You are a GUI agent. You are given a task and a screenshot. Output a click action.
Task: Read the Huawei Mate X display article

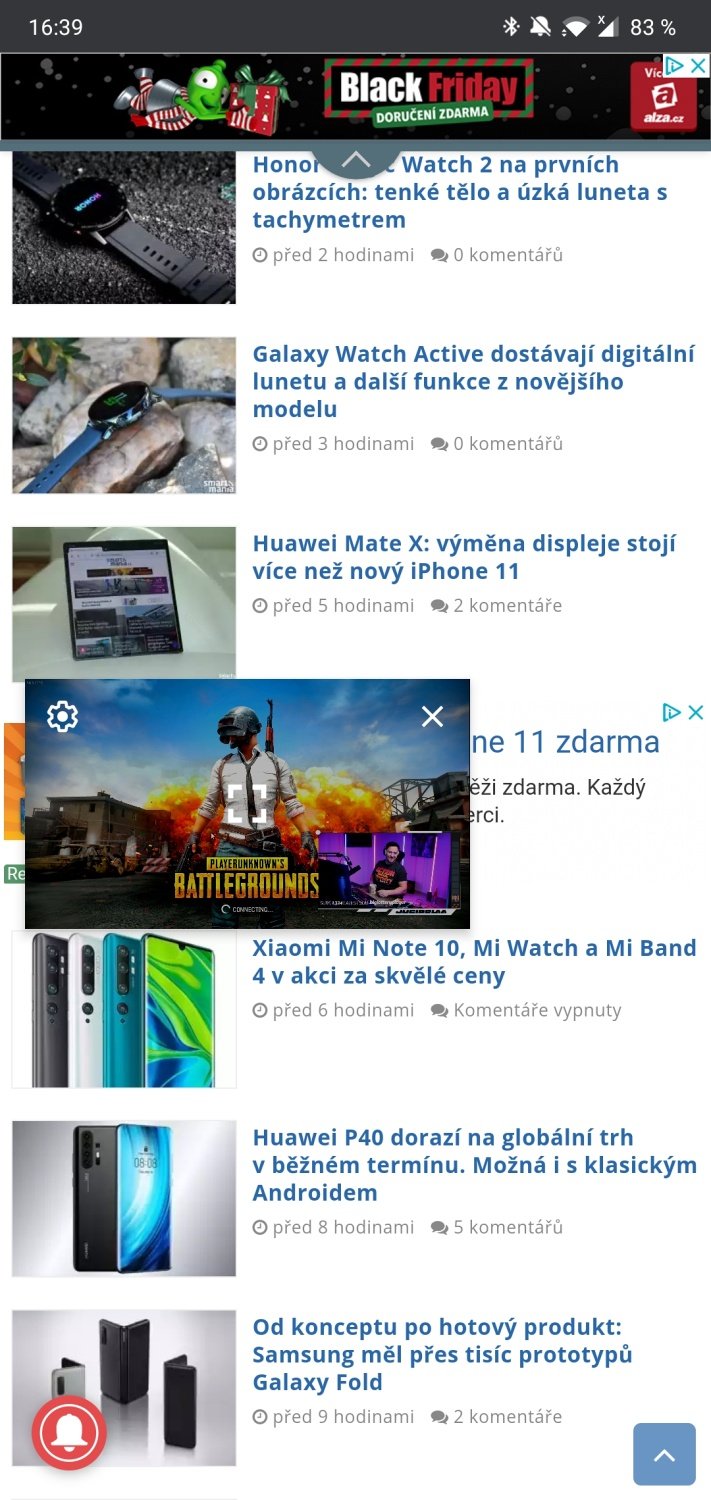click(464, 557)
